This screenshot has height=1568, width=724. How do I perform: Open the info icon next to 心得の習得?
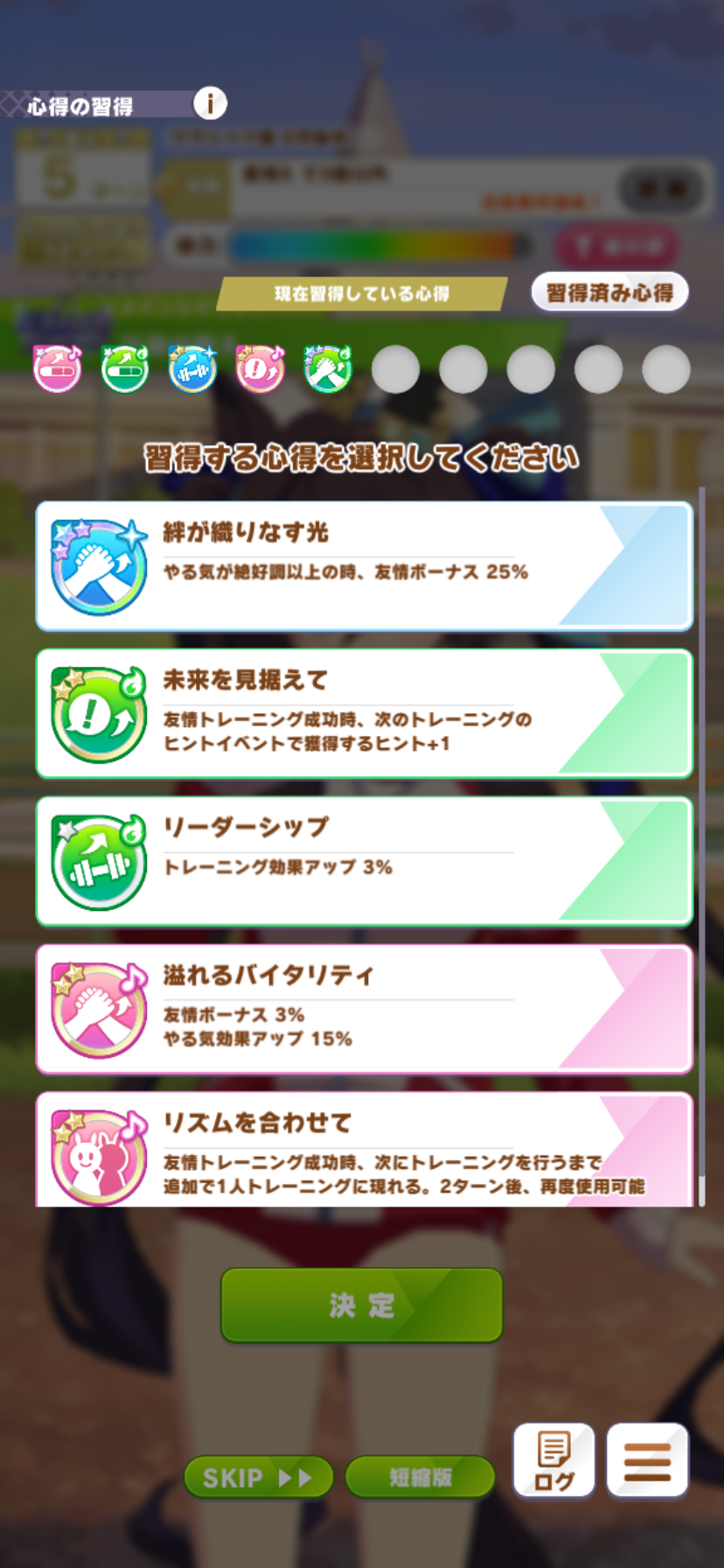point(210,103)
